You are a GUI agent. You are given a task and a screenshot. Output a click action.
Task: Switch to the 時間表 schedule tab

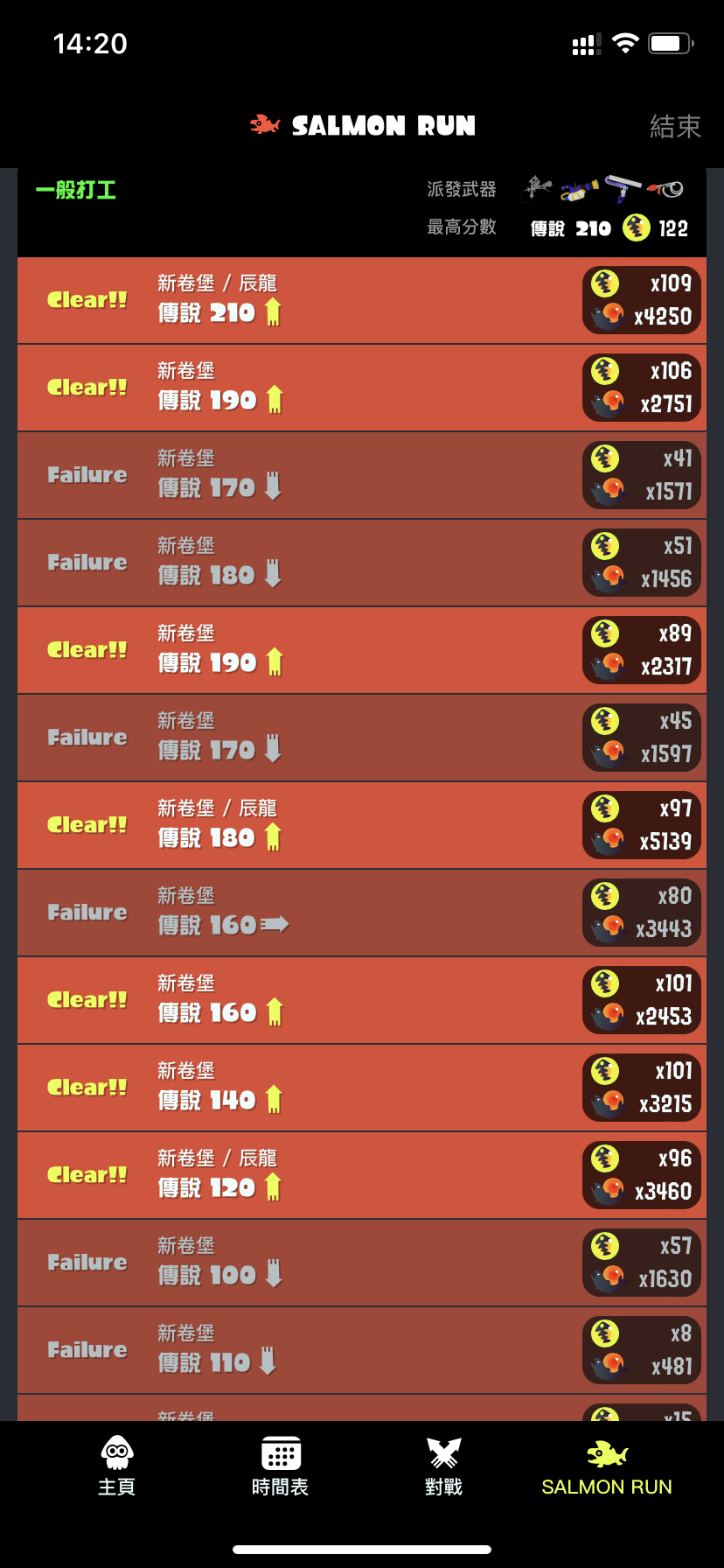tap(281, 1466)
